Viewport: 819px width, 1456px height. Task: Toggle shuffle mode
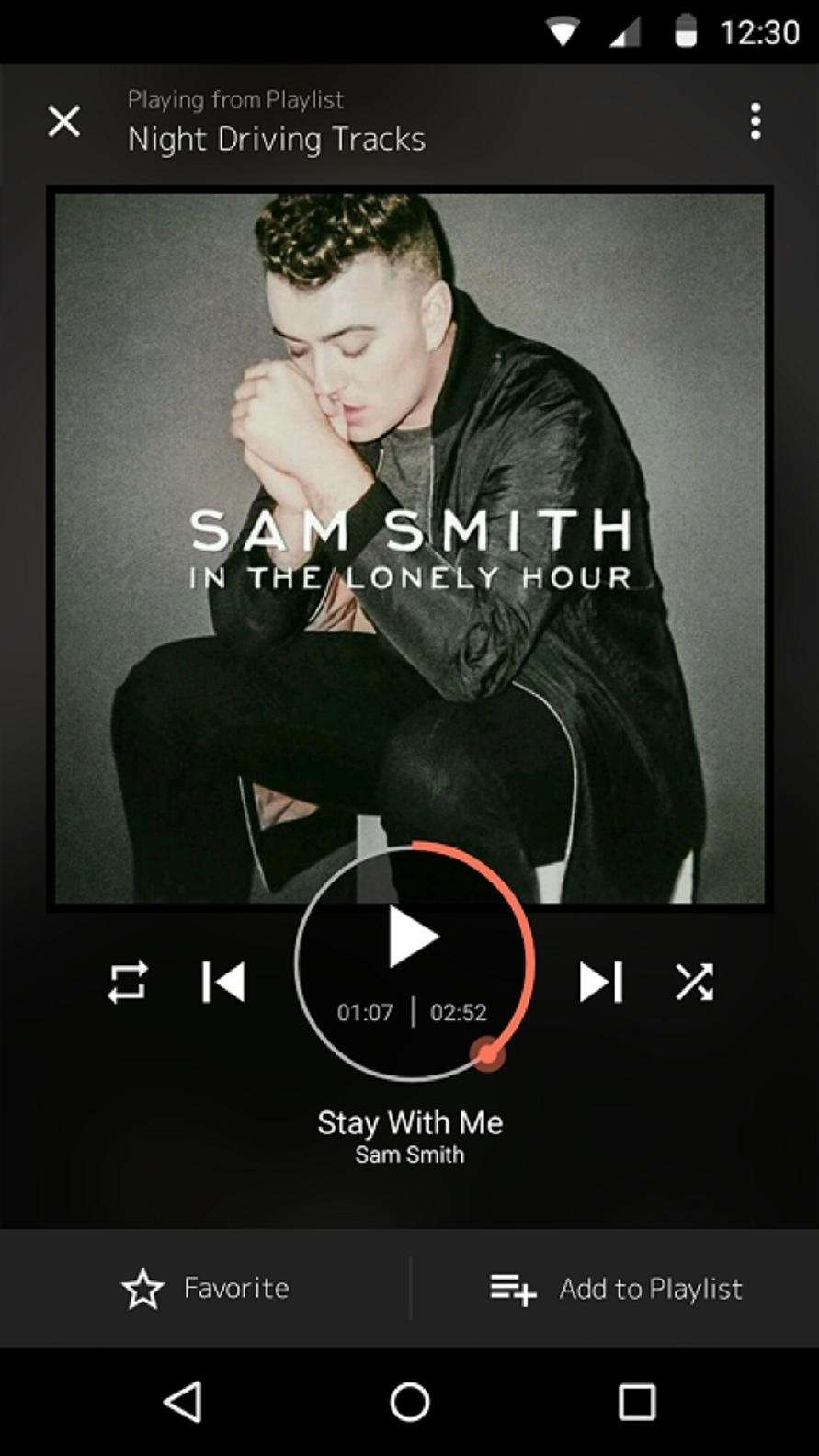694,982
